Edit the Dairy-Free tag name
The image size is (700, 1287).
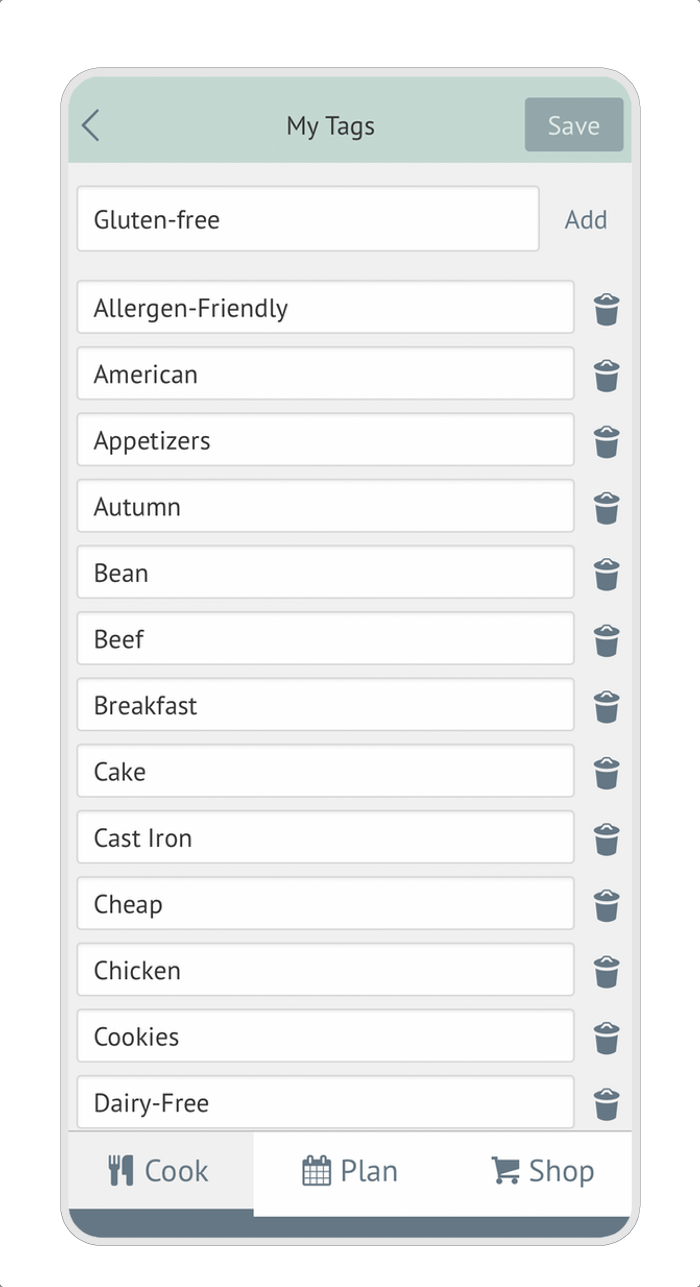[325, 1103]
